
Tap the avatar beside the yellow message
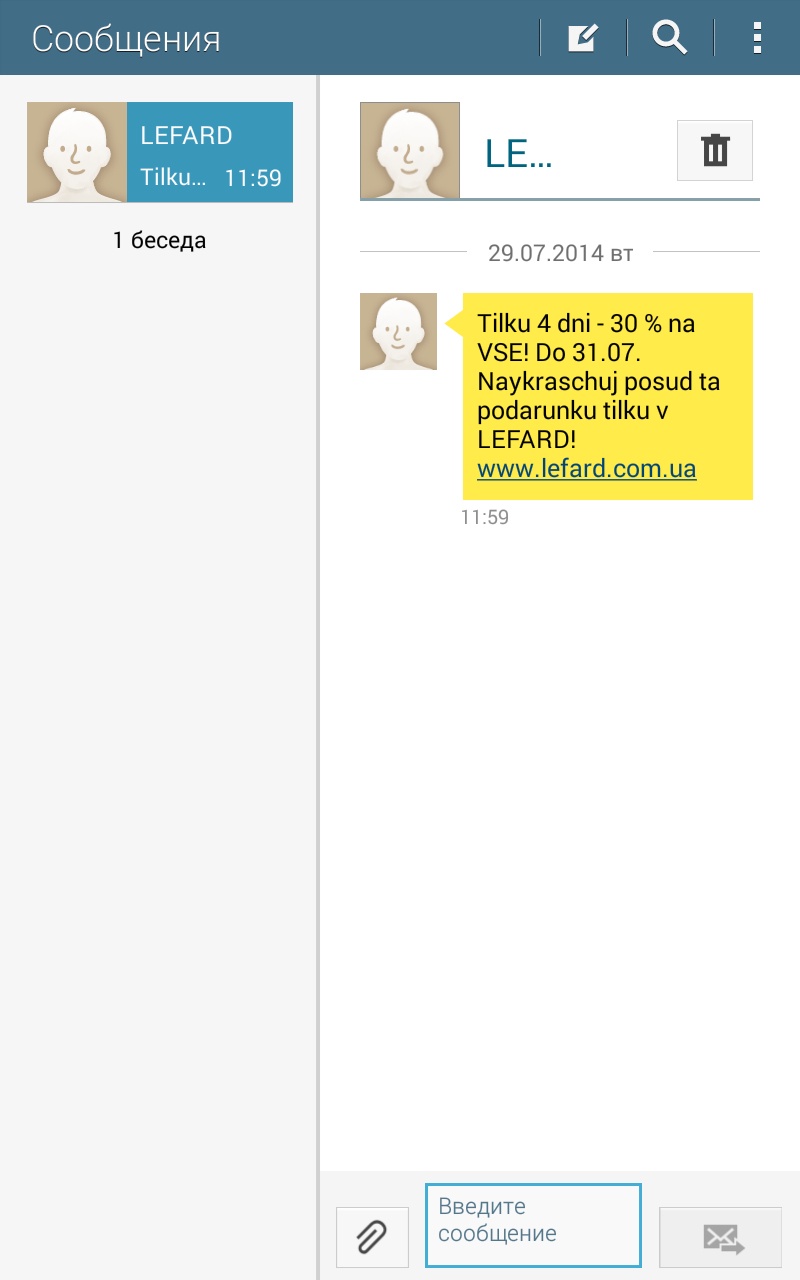398,331
